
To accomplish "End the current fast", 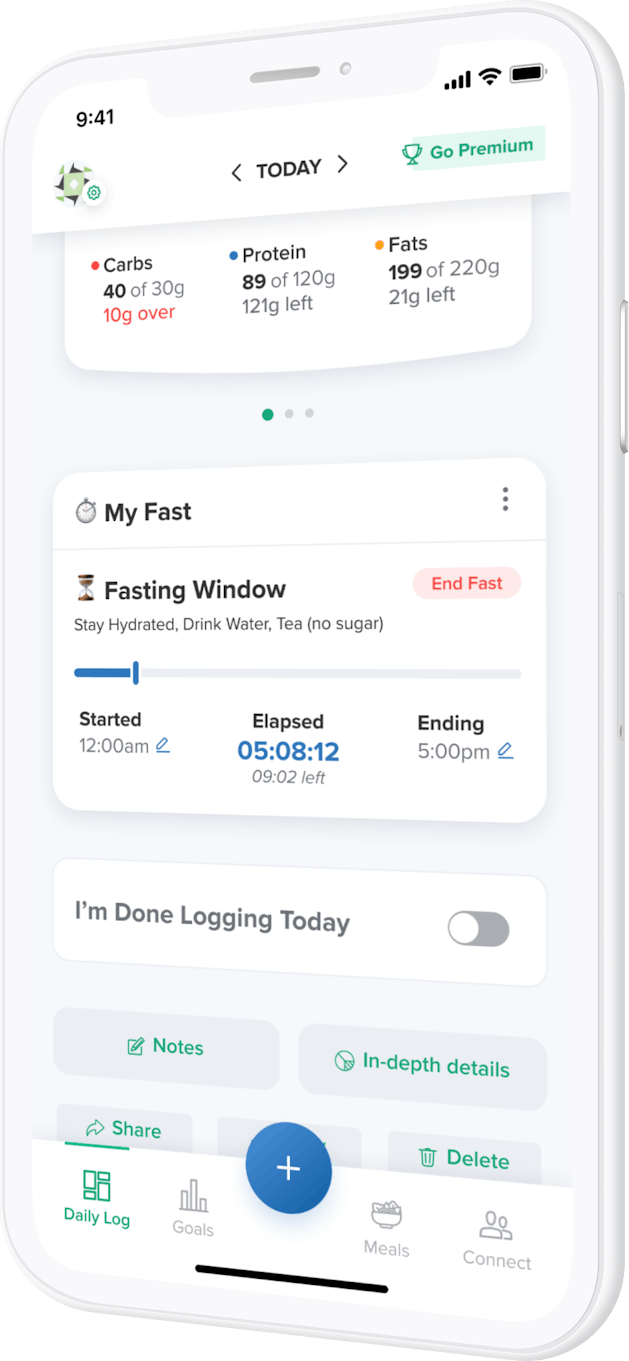I will [x=467, y=583].
